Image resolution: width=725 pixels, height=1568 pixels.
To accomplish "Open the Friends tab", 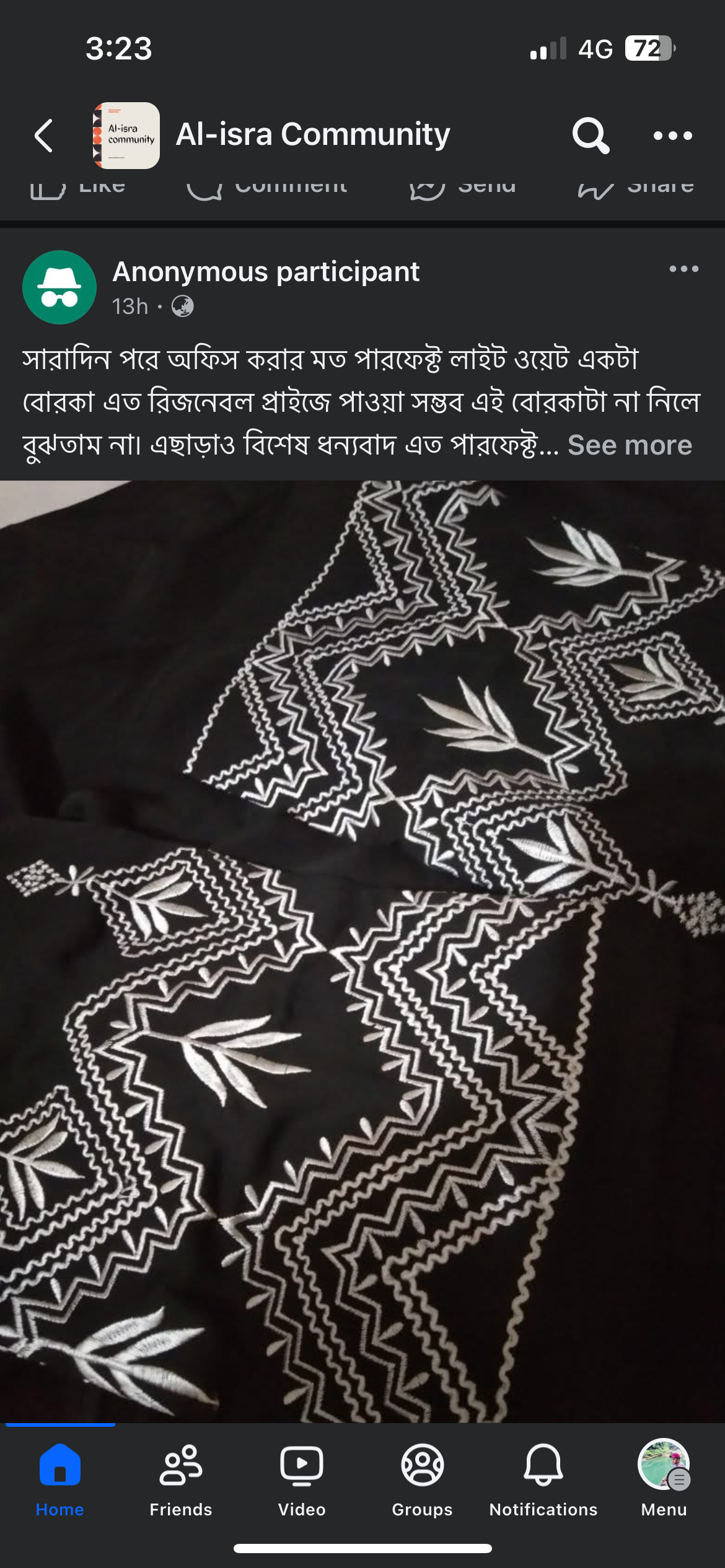I will pyautogui.click(x=180, y=1479).
